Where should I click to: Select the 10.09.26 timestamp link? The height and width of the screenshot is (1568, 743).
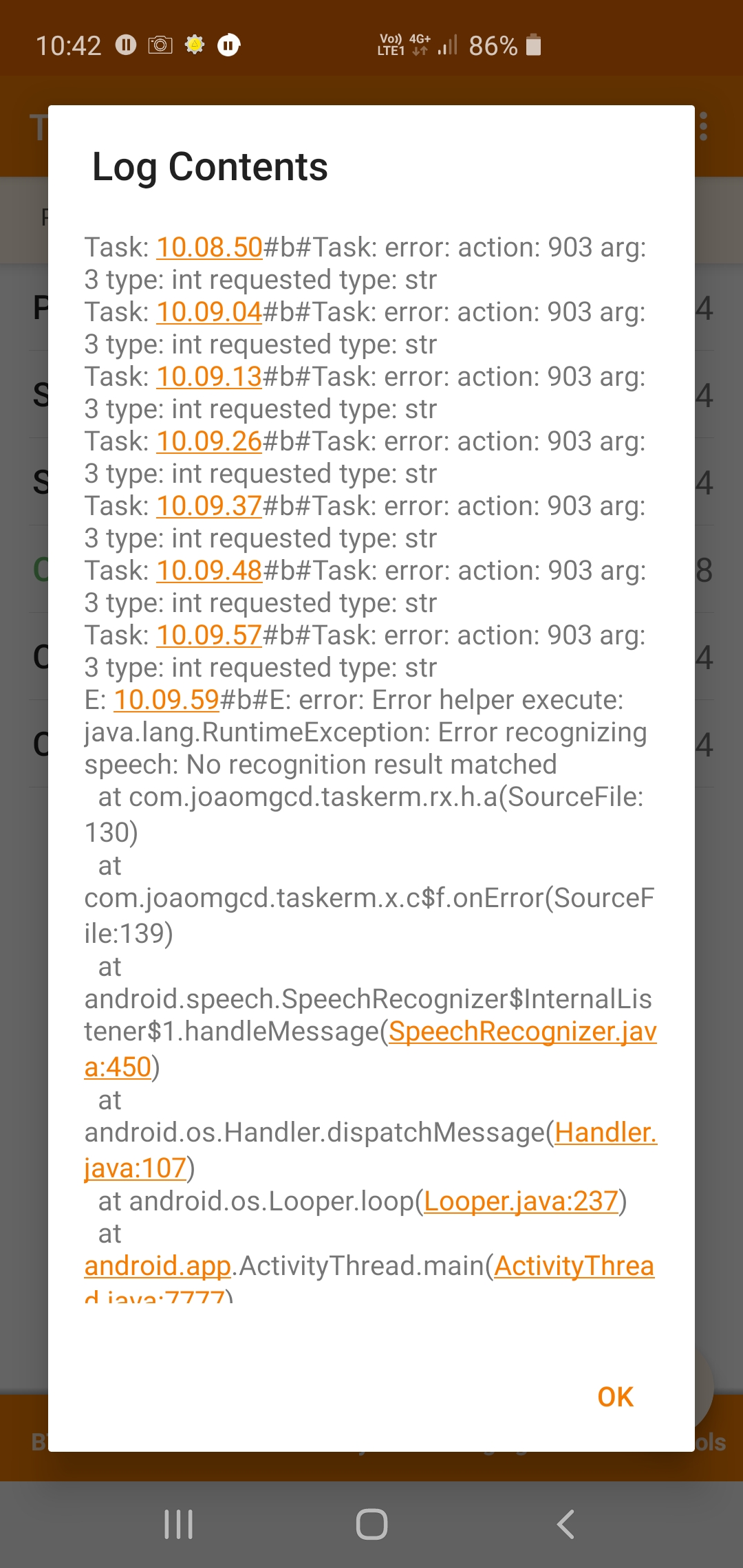click(x=209, y=442)
